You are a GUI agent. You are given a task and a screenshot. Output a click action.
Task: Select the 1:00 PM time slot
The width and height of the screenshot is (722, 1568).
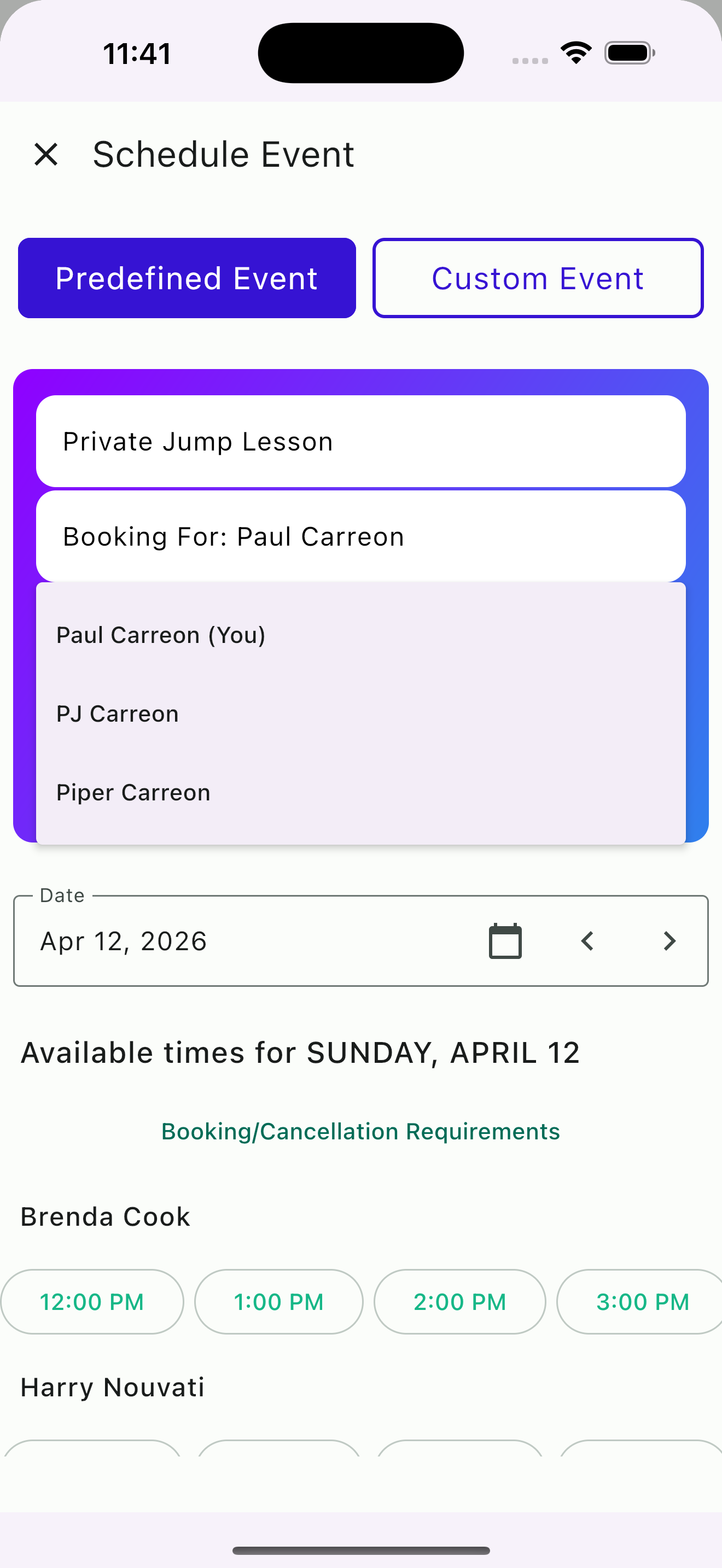[278, 1301]
